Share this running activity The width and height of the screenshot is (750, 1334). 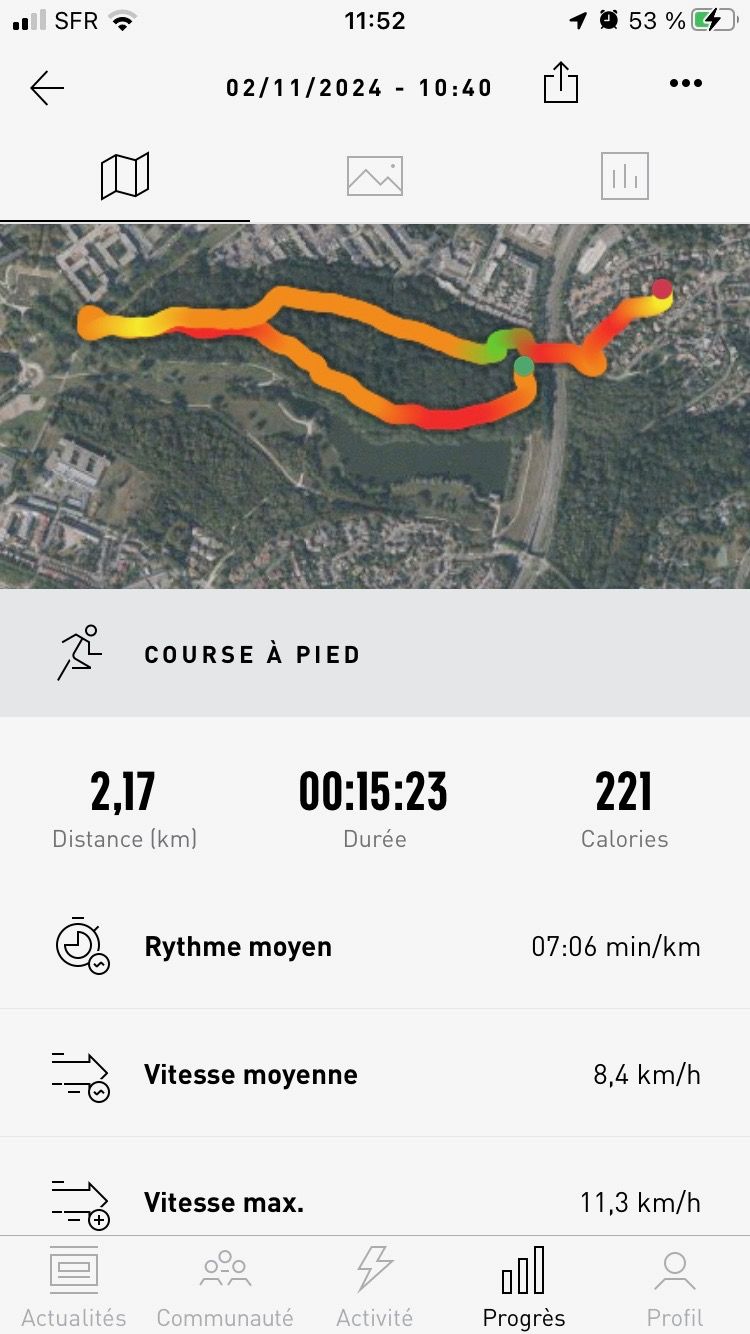(x=561, y=84)
